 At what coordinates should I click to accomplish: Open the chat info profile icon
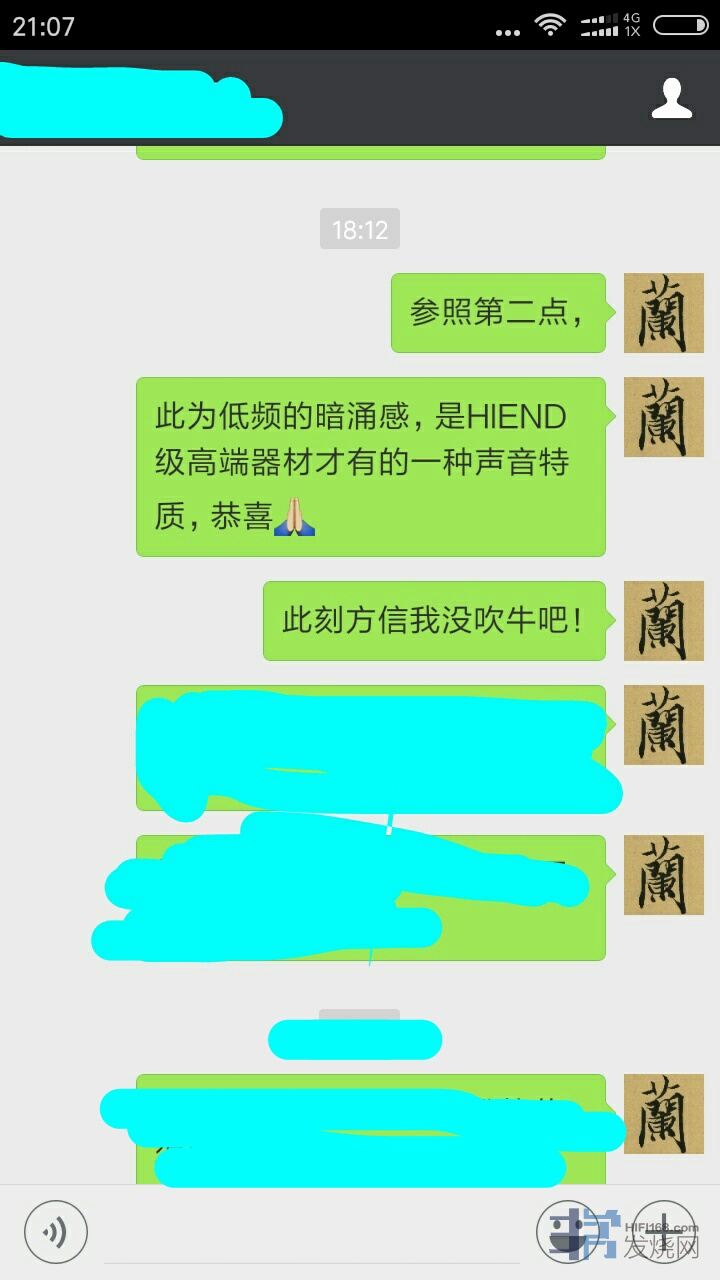click(672, 98)
